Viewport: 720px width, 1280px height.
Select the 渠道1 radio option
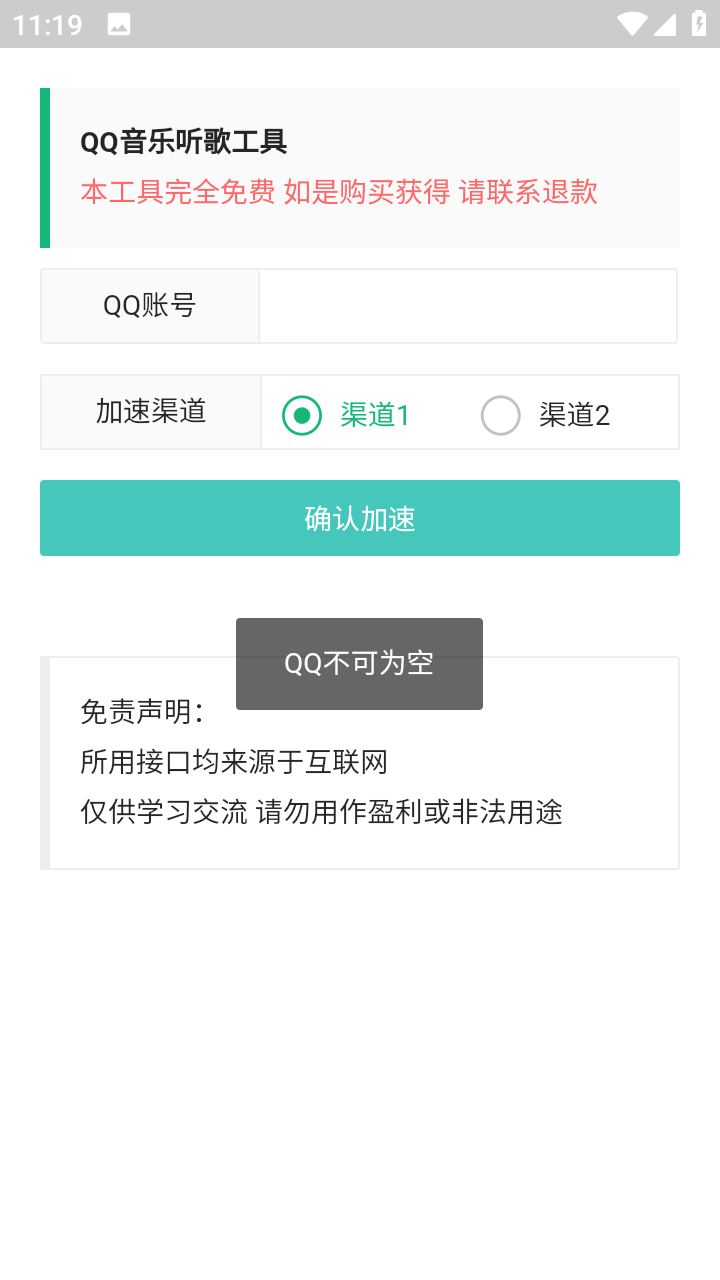[x=346, y=415]
